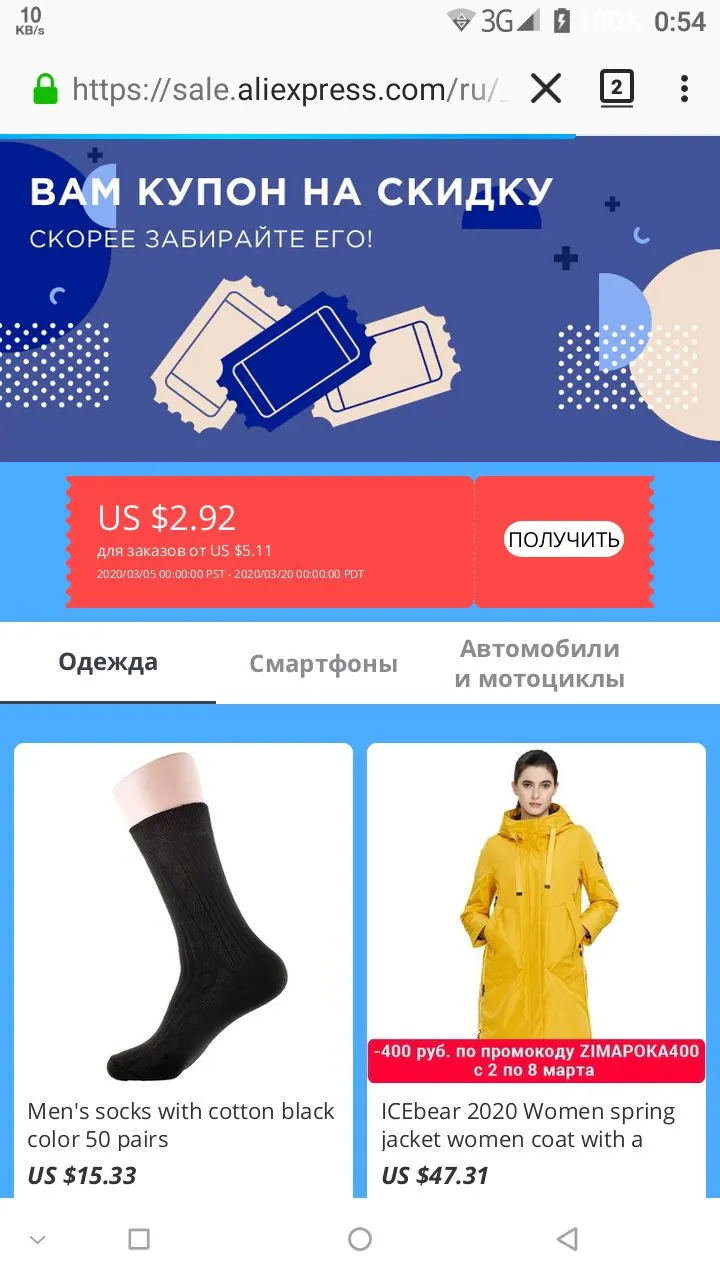The height and width of the screenshot is (1280, 720).
Task: Claim the coupon with the Получить button
Action: [564, 540]
